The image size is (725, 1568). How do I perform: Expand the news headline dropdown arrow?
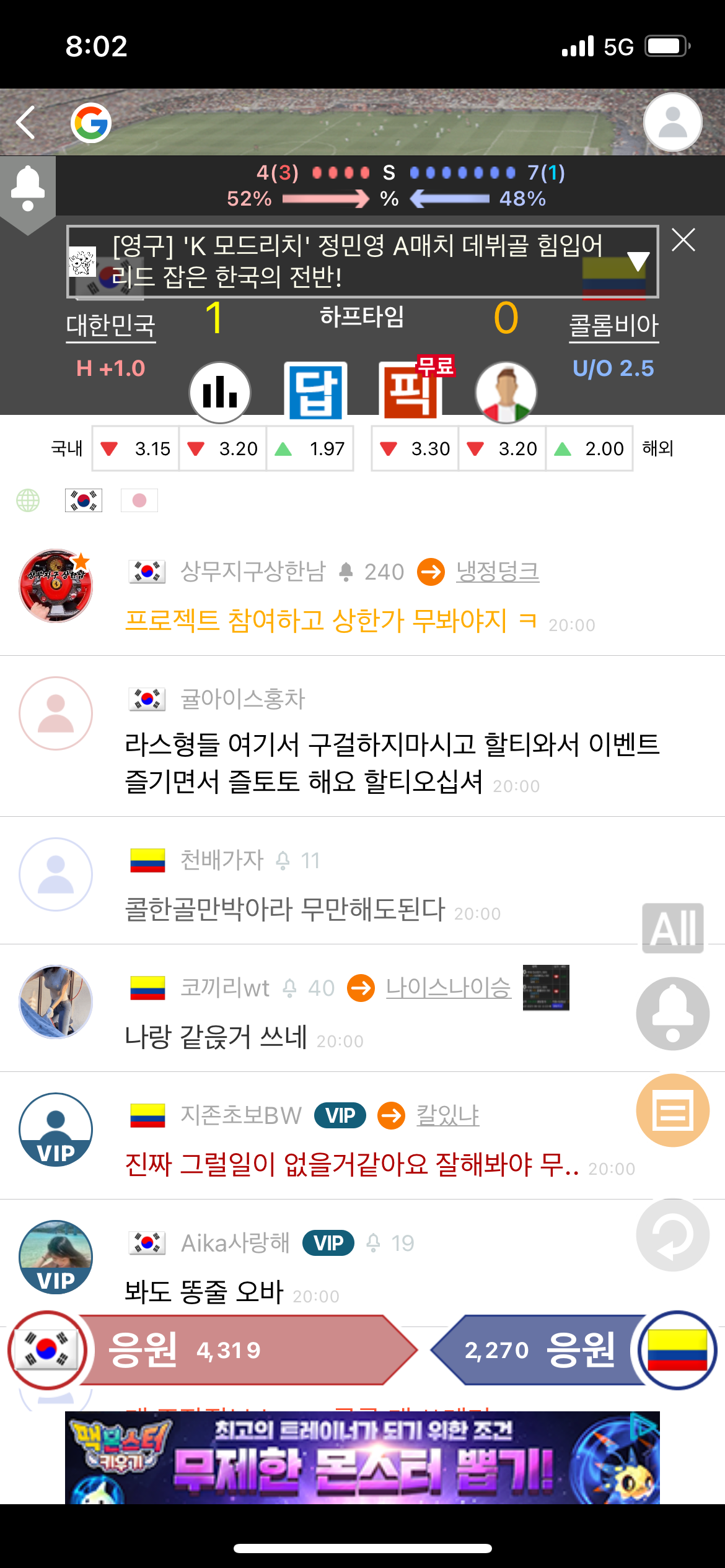pos(638,261)
